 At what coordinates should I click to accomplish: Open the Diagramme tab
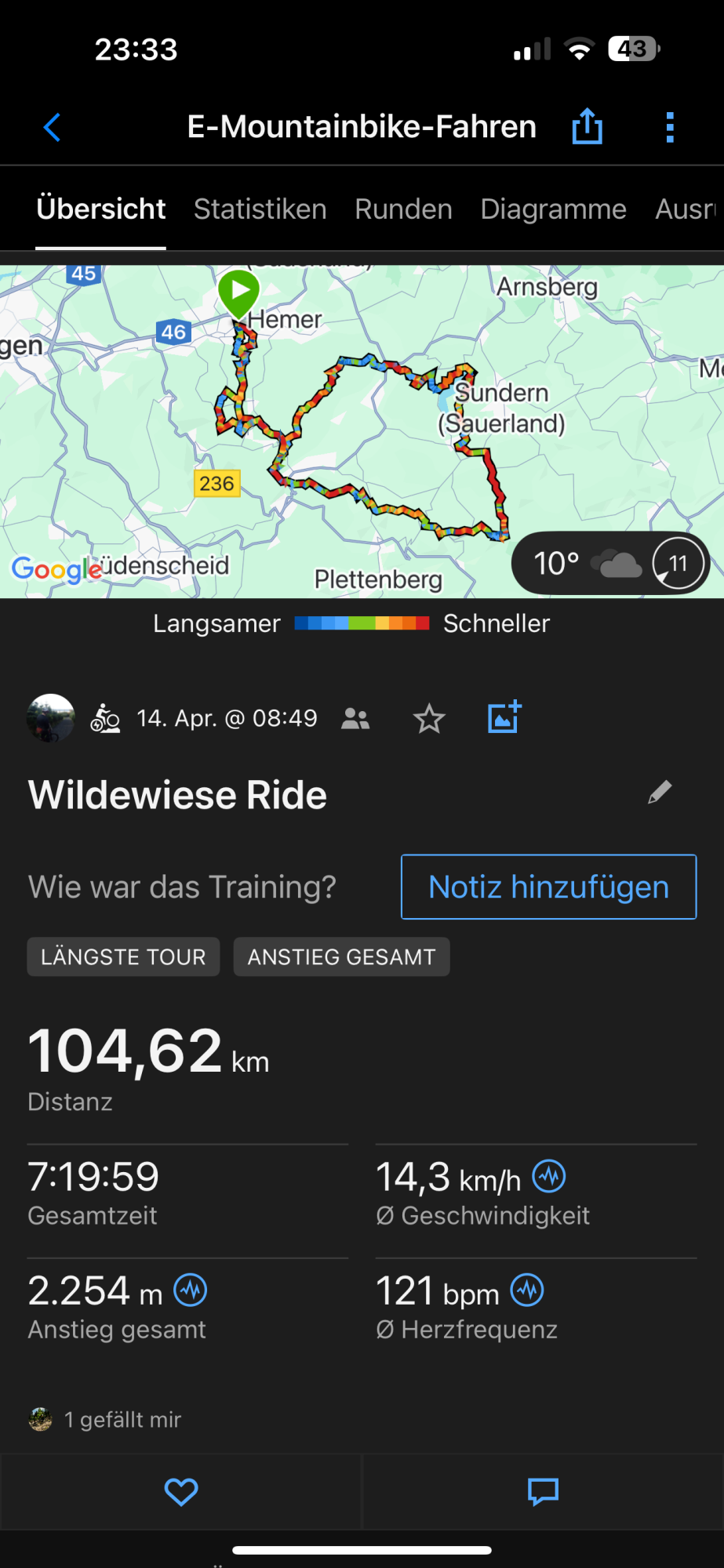553,209
